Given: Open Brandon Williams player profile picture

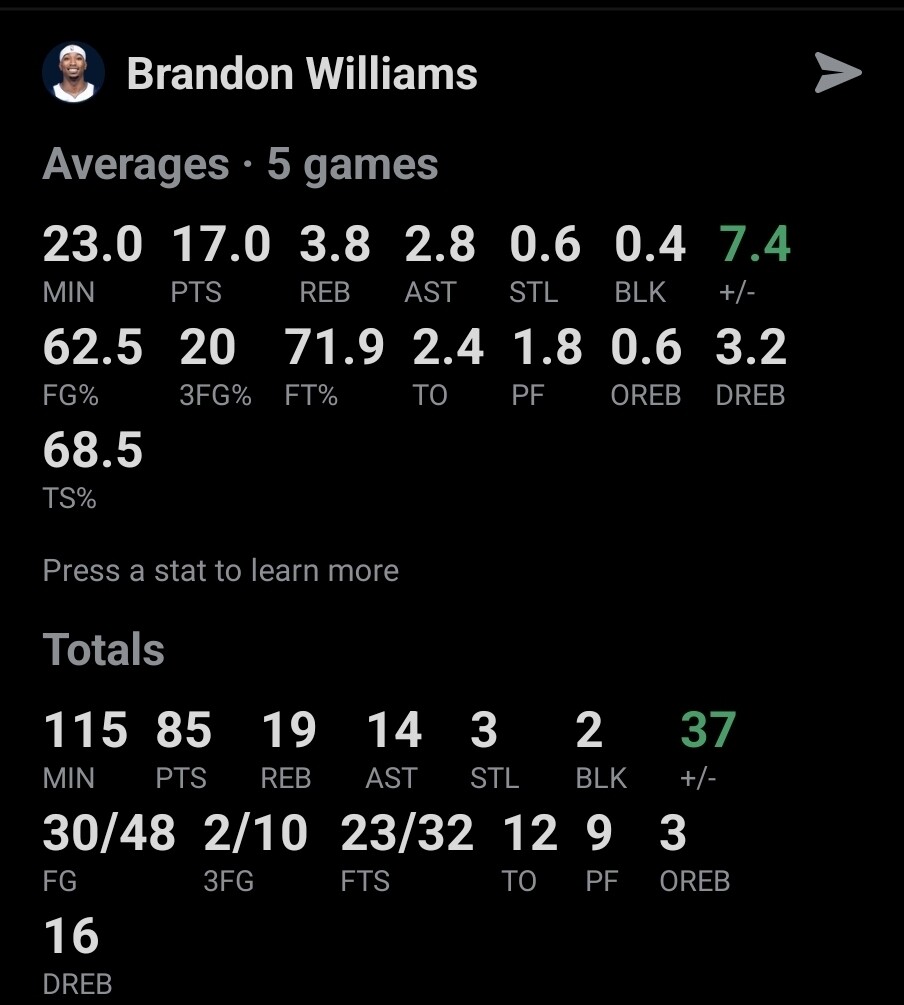Looking at the screenshot, I should pyautogui.click(x=73, y=72).
